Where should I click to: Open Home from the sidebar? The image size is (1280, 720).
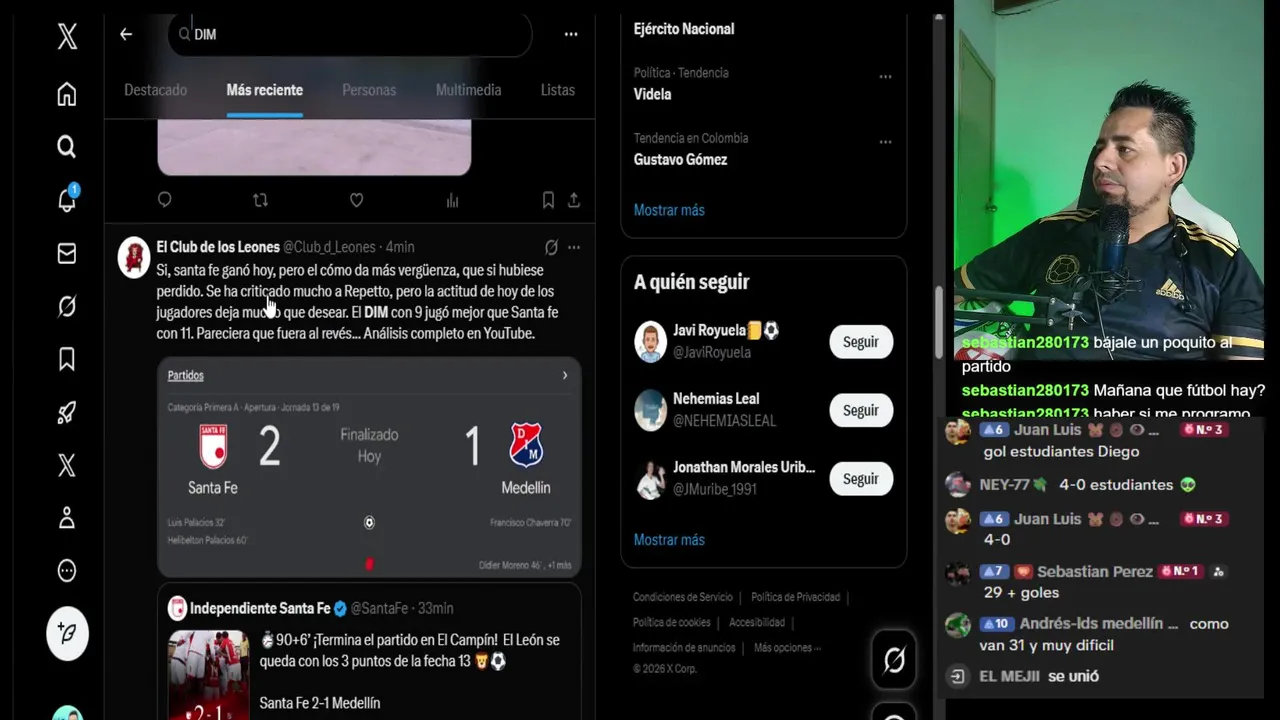coord(67,95)
